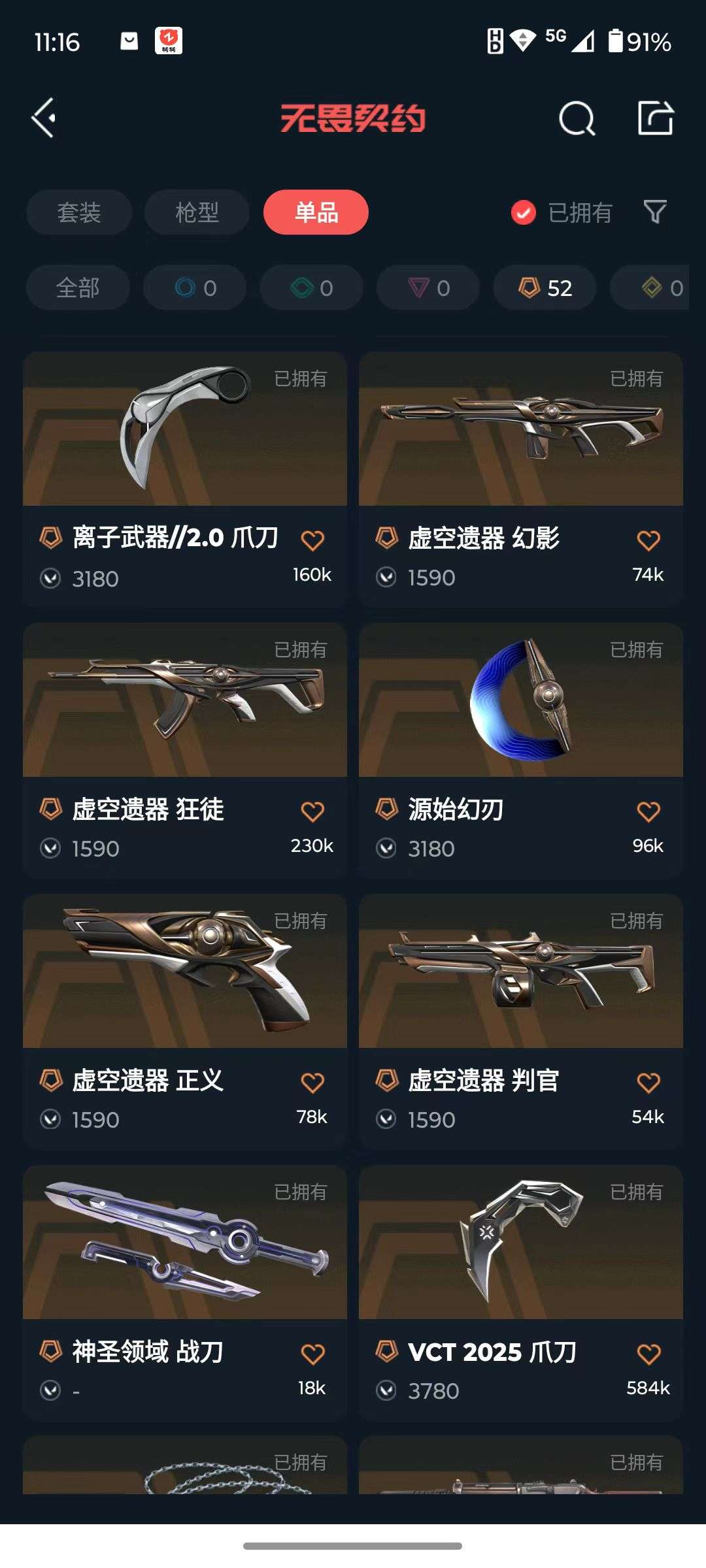706x1568 pixels.
Task: Tap the share icon at top right
Action: (656, 118)
